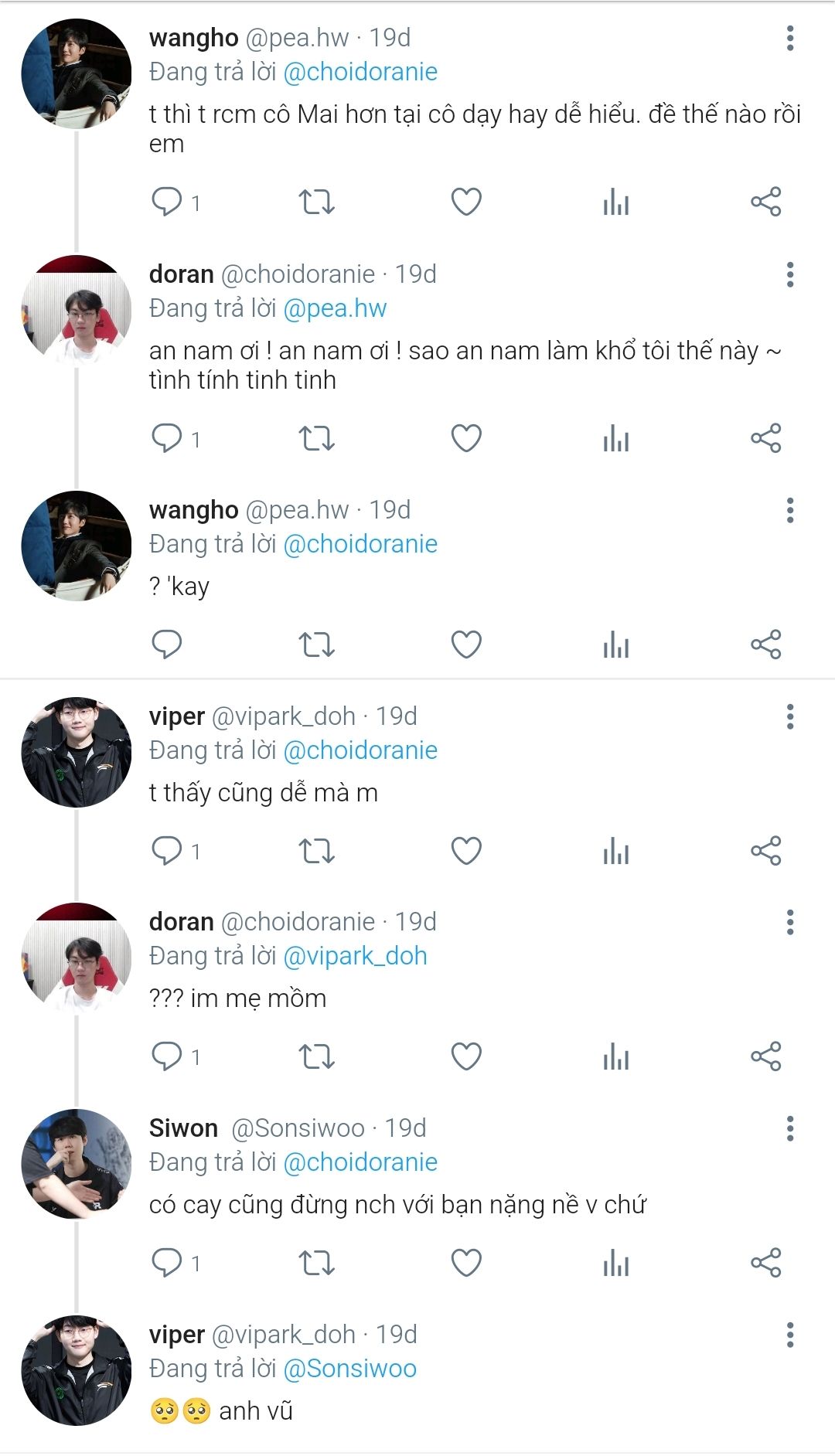Open Siwon's profile picture

[77, 1164]
